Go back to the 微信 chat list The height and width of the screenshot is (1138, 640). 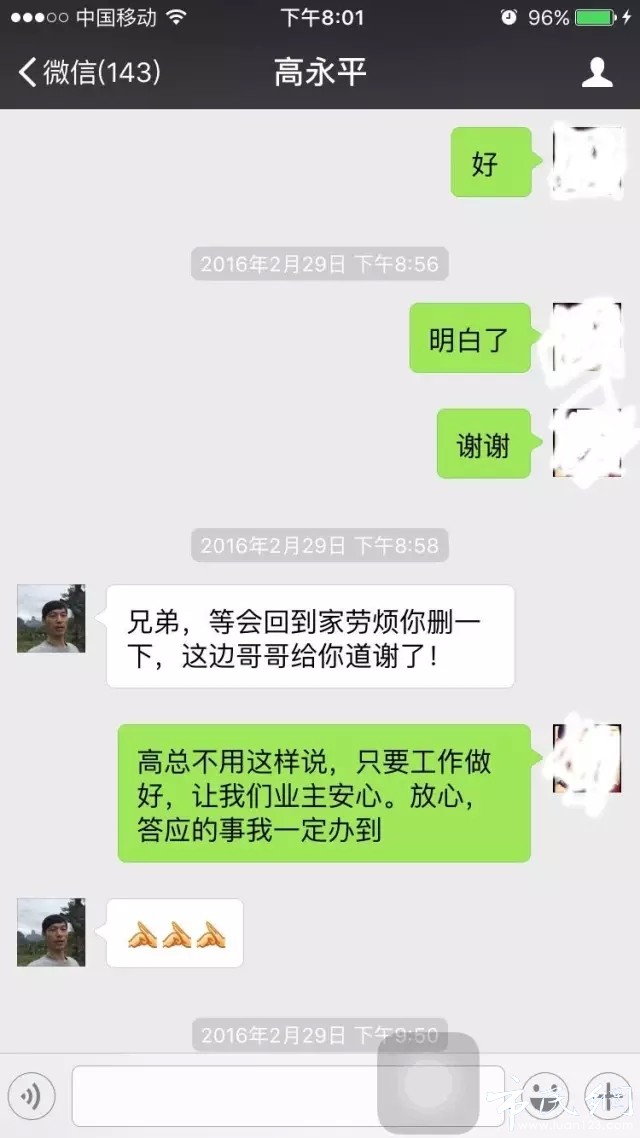[x=88, y=72]
